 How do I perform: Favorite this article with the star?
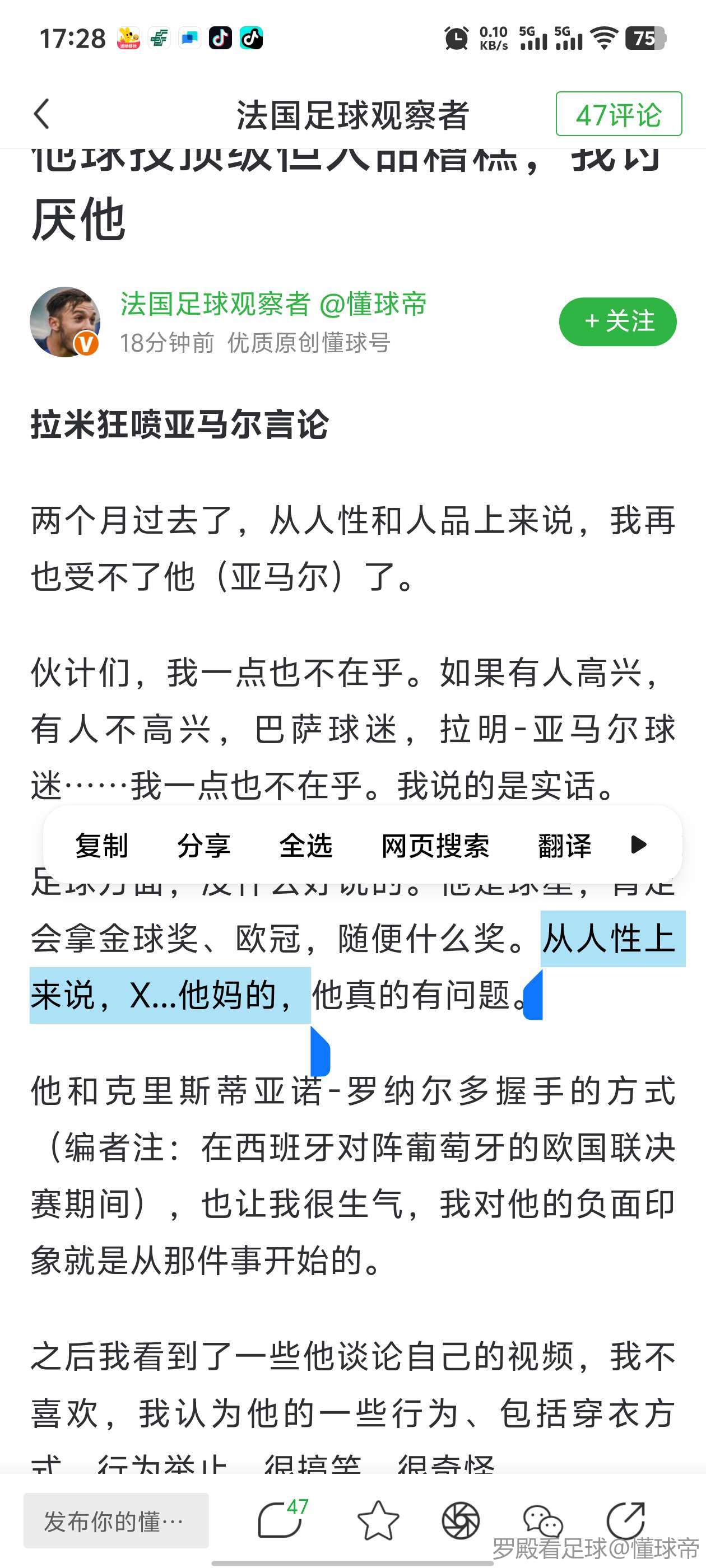click(378, 1520)
